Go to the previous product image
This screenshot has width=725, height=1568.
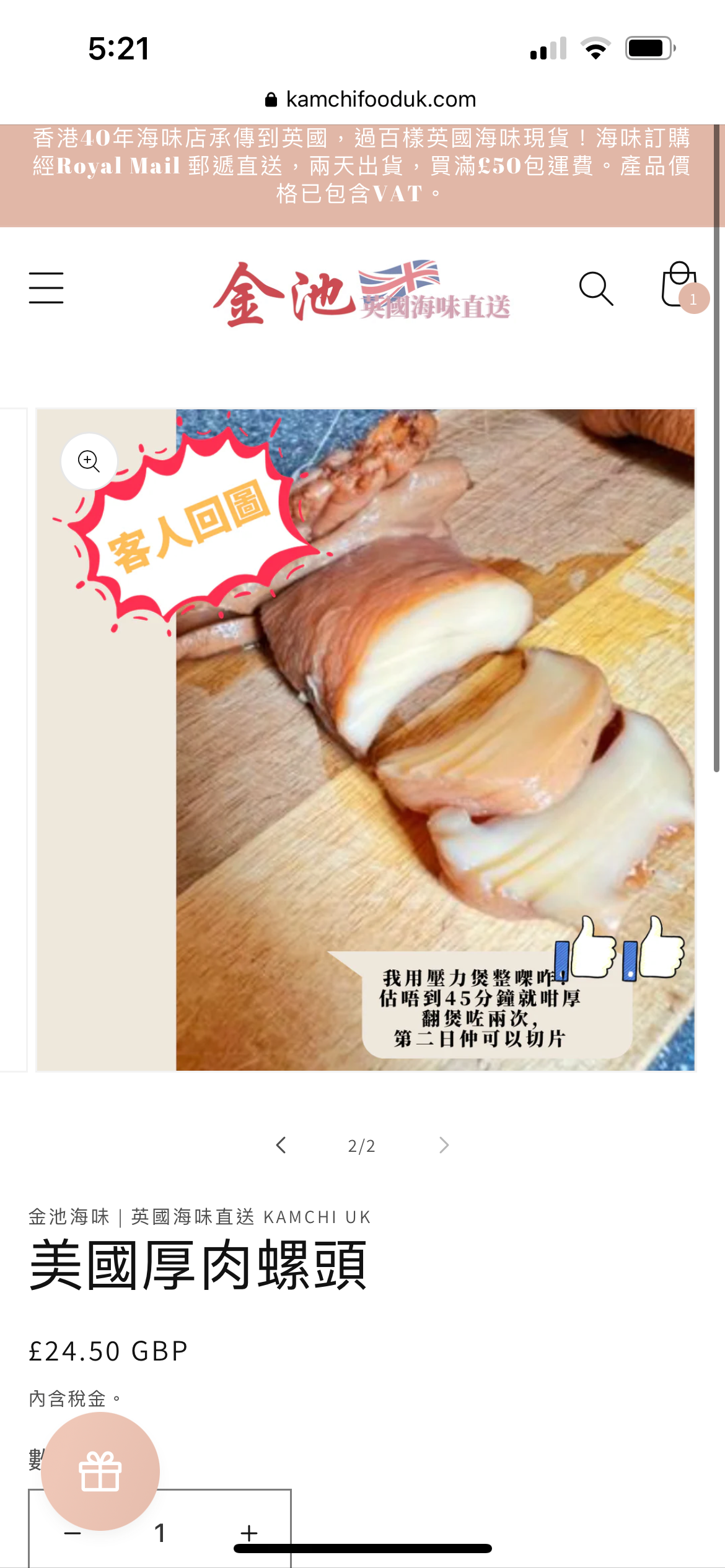[281, 1145]
